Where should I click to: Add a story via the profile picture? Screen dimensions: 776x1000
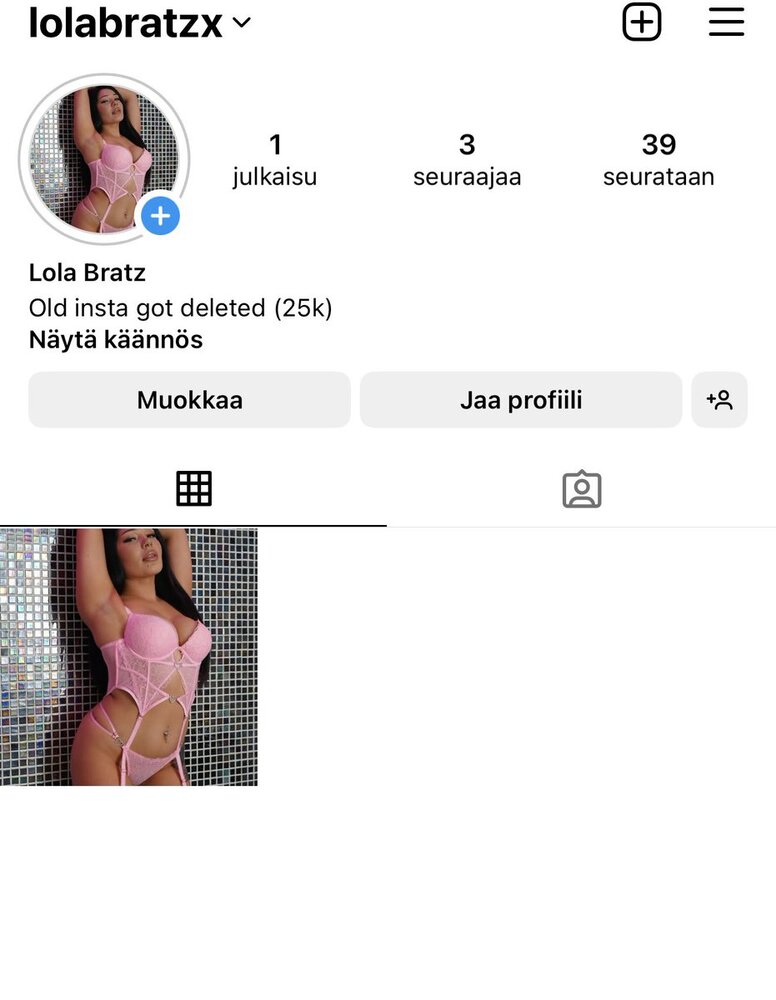pyautogui.click(x=160, y=216)
